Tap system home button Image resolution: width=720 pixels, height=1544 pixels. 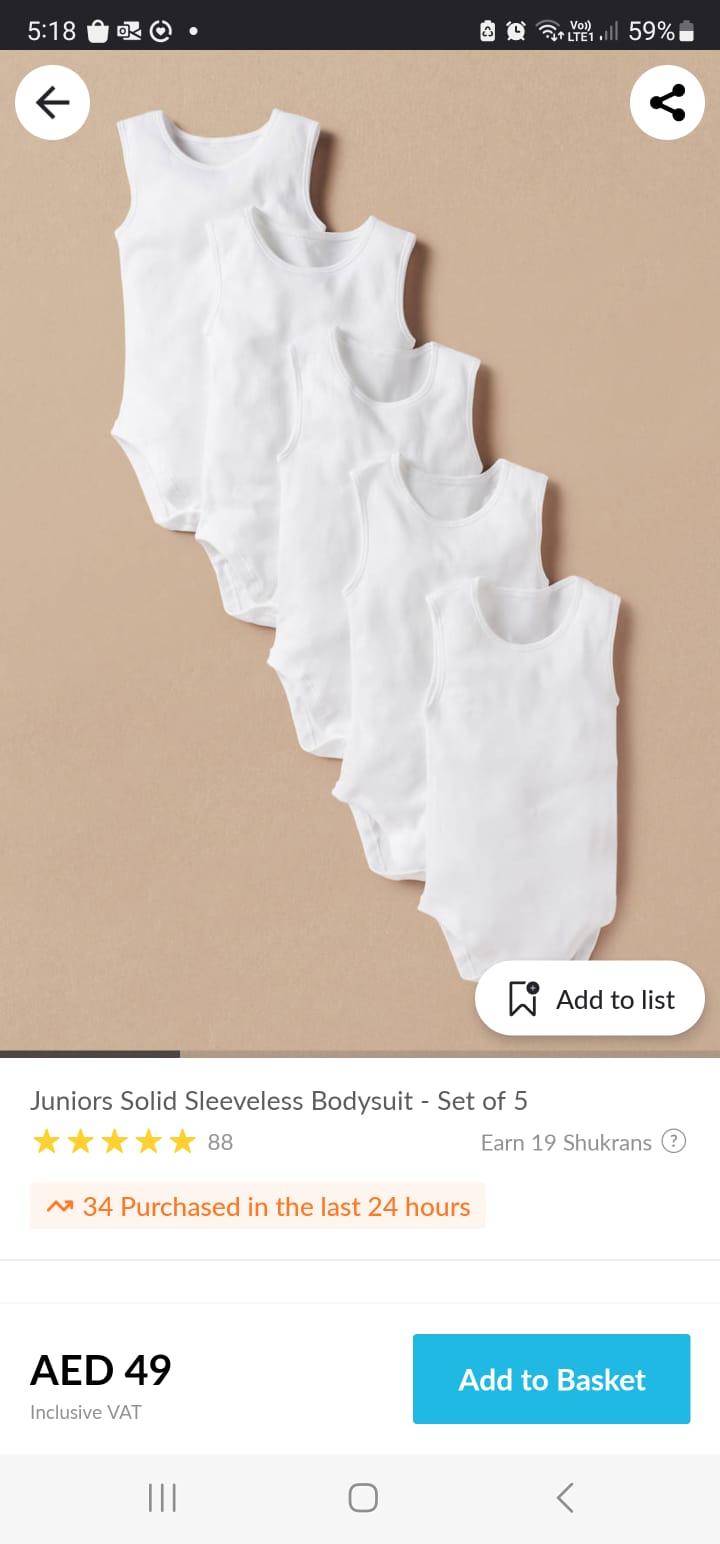click(x=362, y=1497)
